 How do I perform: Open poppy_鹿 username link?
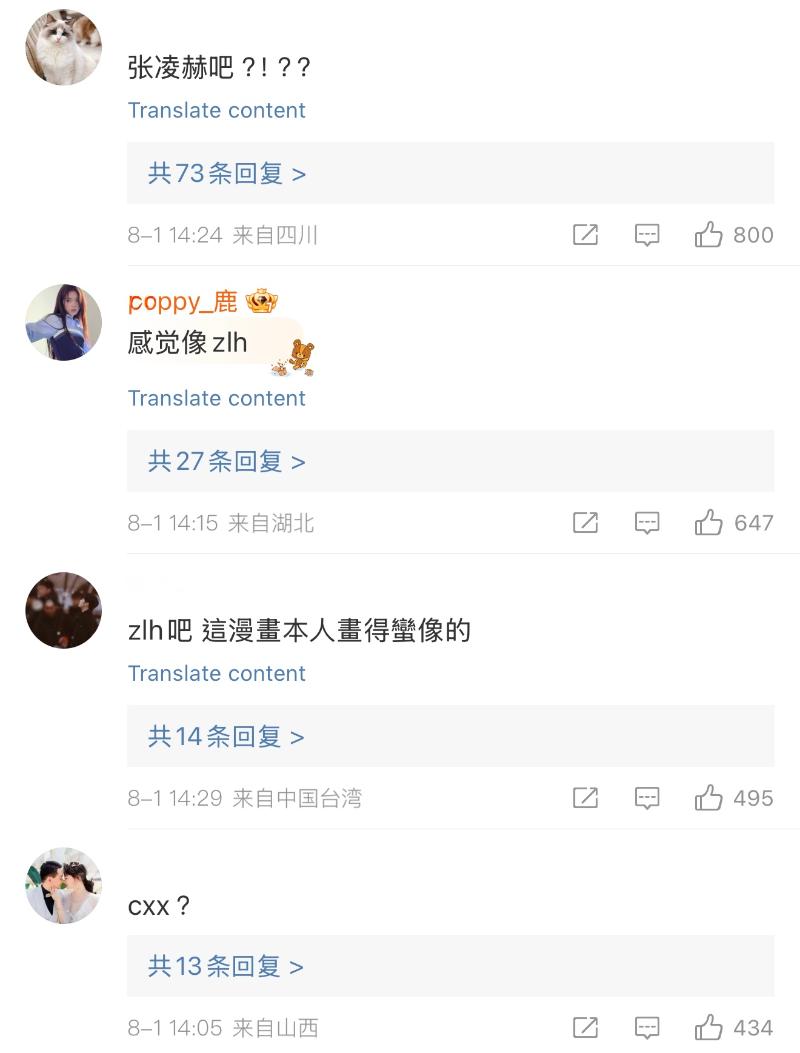pyautogui.click(x=183, y=302)
